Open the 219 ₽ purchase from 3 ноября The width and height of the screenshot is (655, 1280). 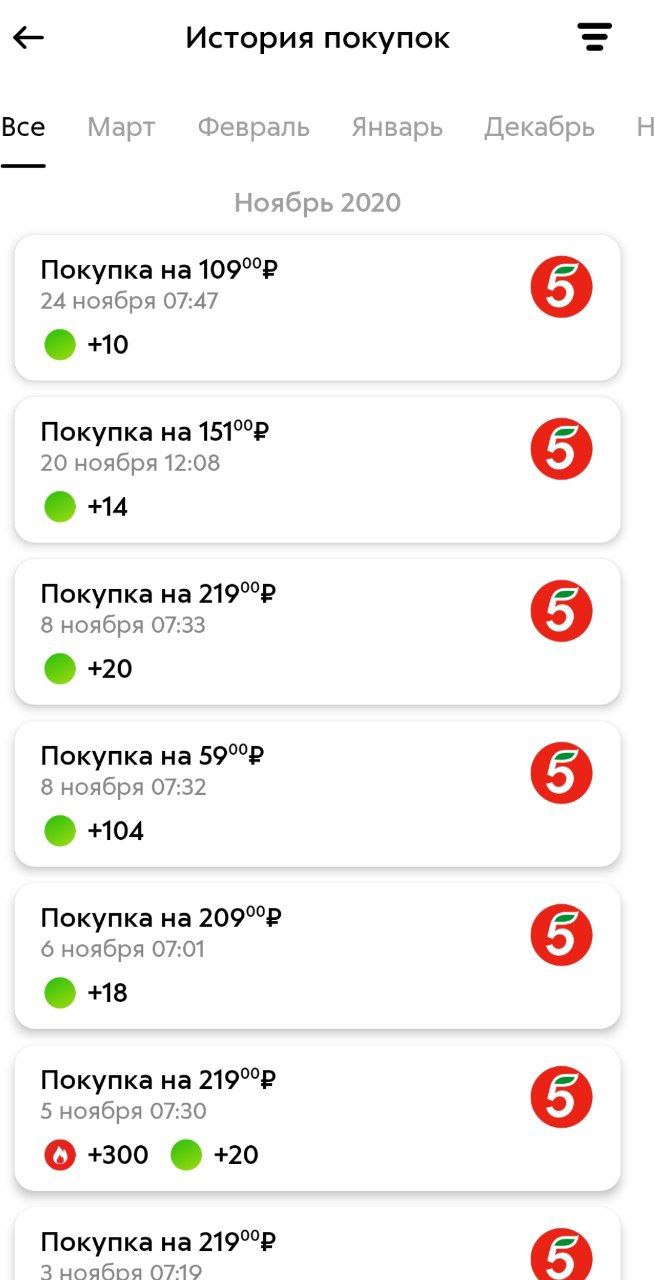(x=317, y=1243)
